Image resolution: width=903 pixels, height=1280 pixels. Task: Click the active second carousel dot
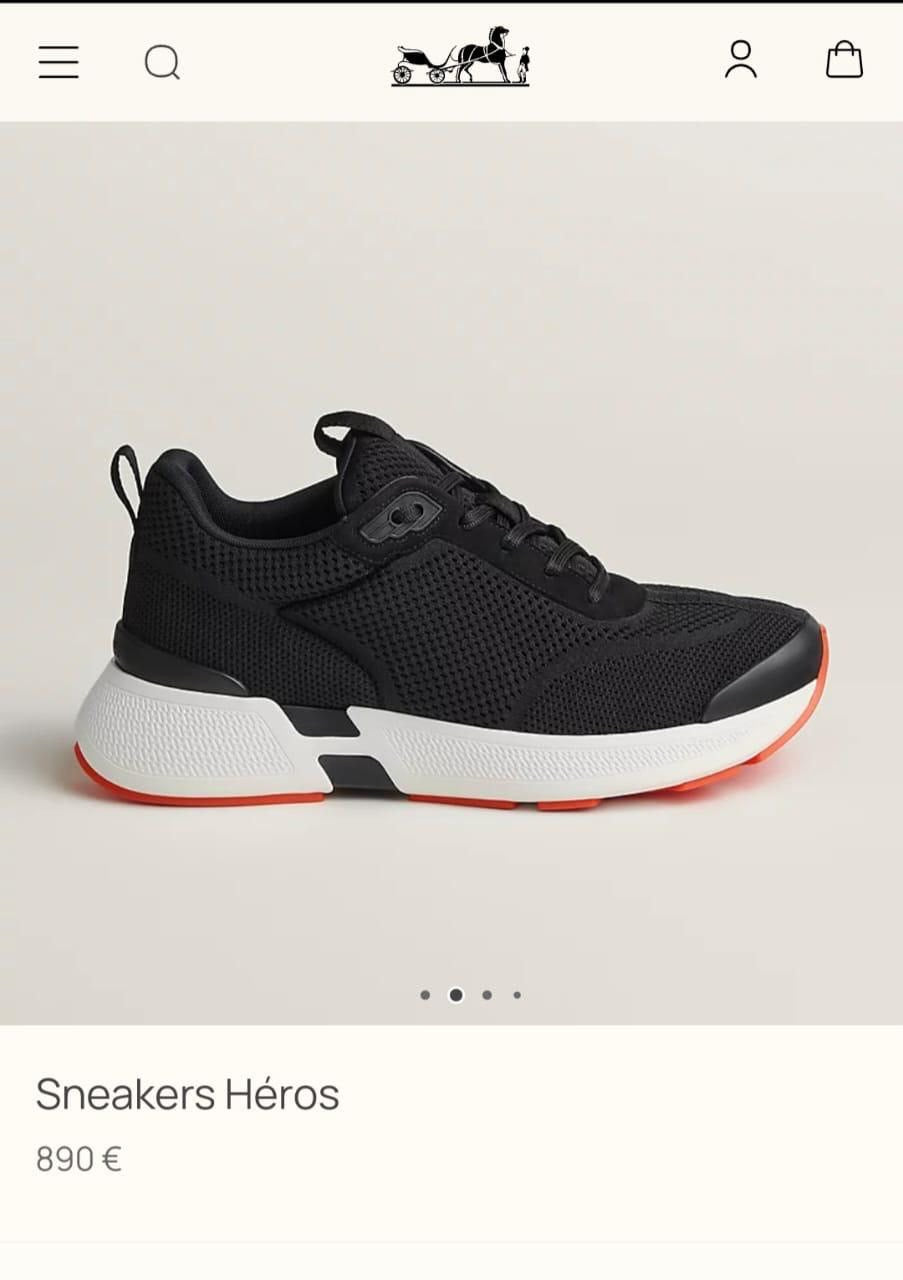coord(458,994)
